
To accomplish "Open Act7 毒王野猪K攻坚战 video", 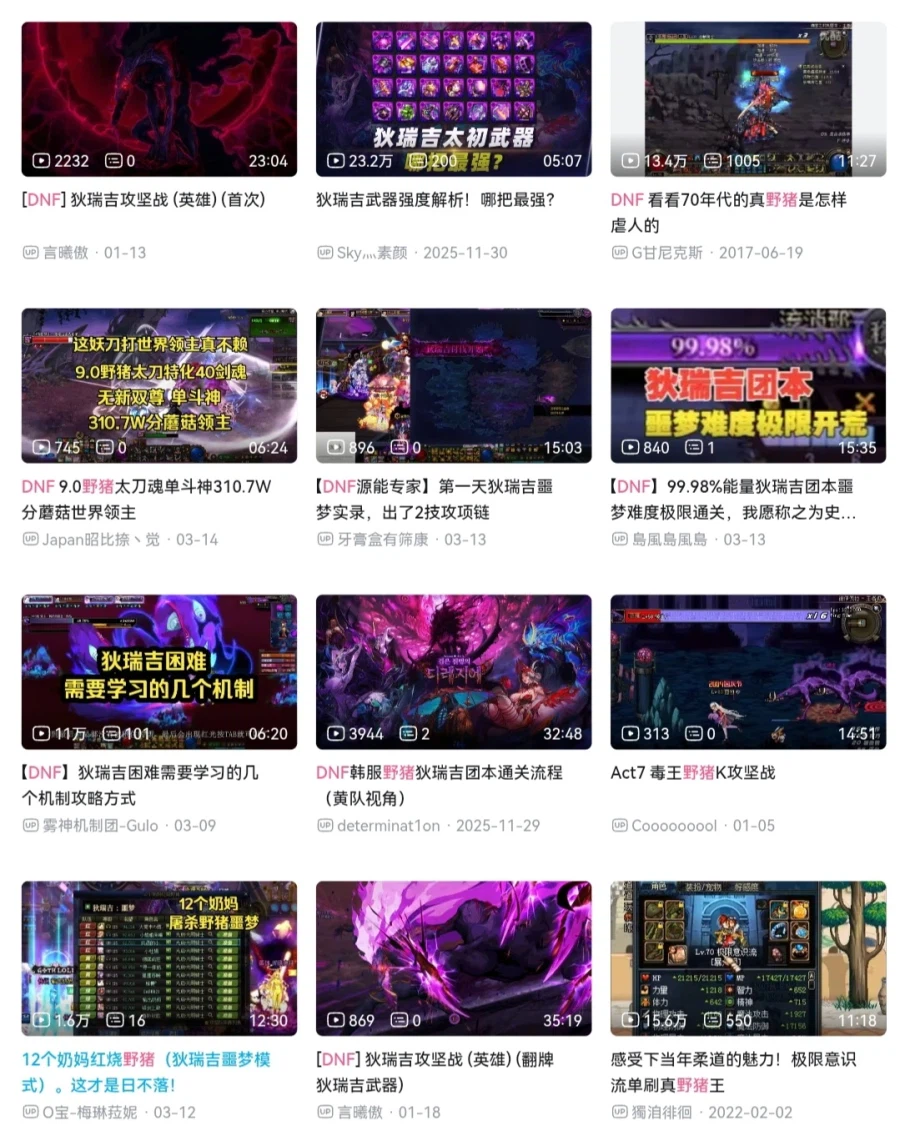I will click(748, 672).
